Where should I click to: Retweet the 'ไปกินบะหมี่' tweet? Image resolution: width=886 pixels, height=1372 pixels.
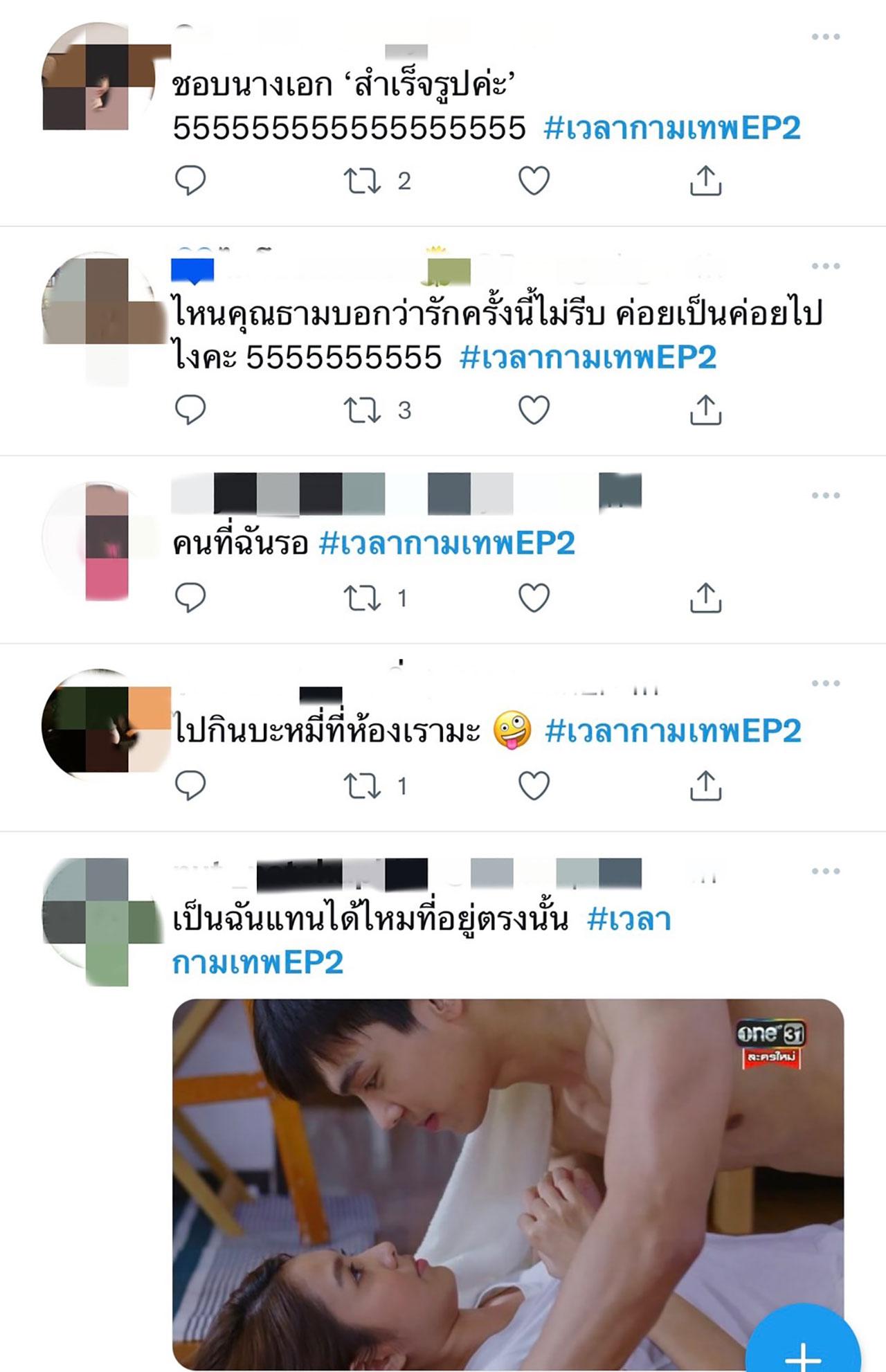363,786
